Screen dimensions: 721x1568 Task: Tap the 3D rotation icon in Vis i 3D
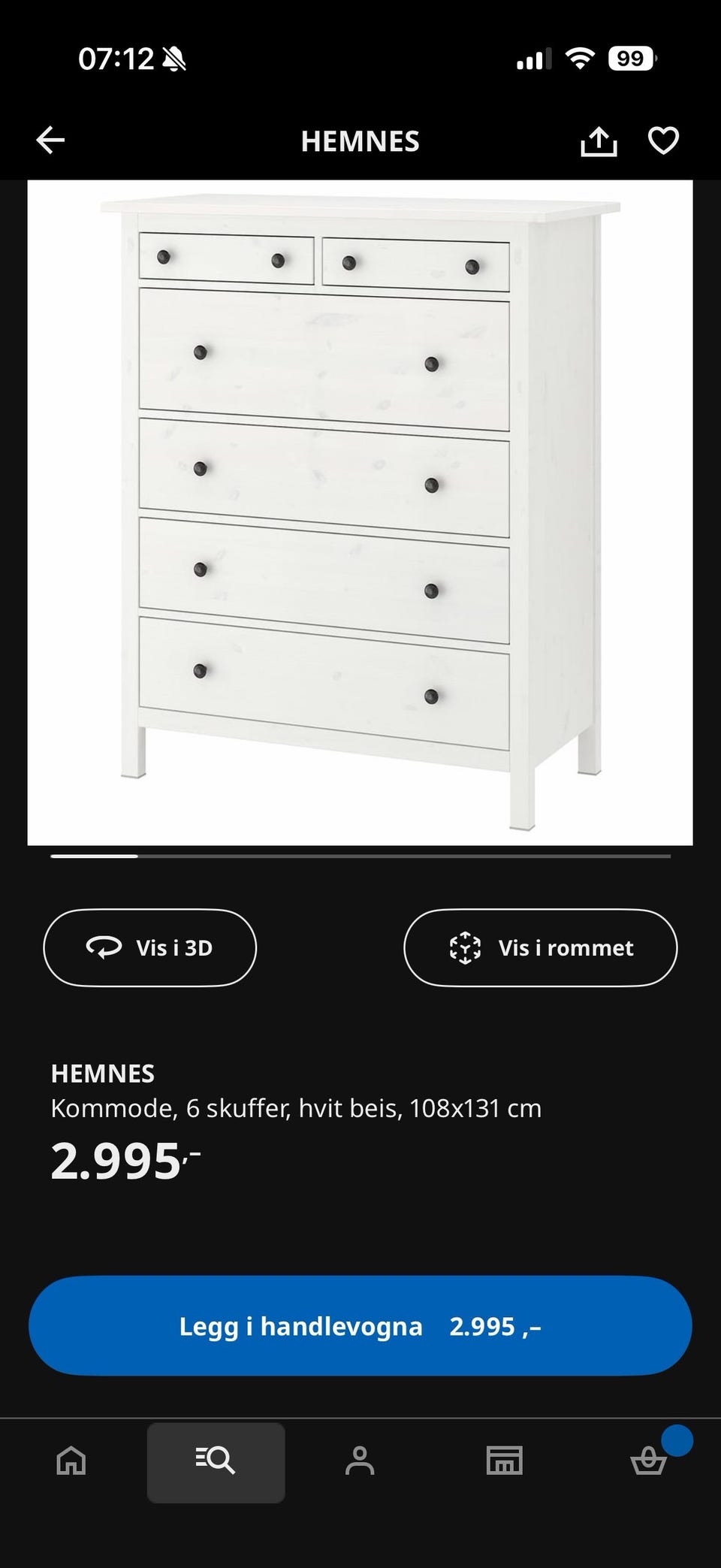102,947
